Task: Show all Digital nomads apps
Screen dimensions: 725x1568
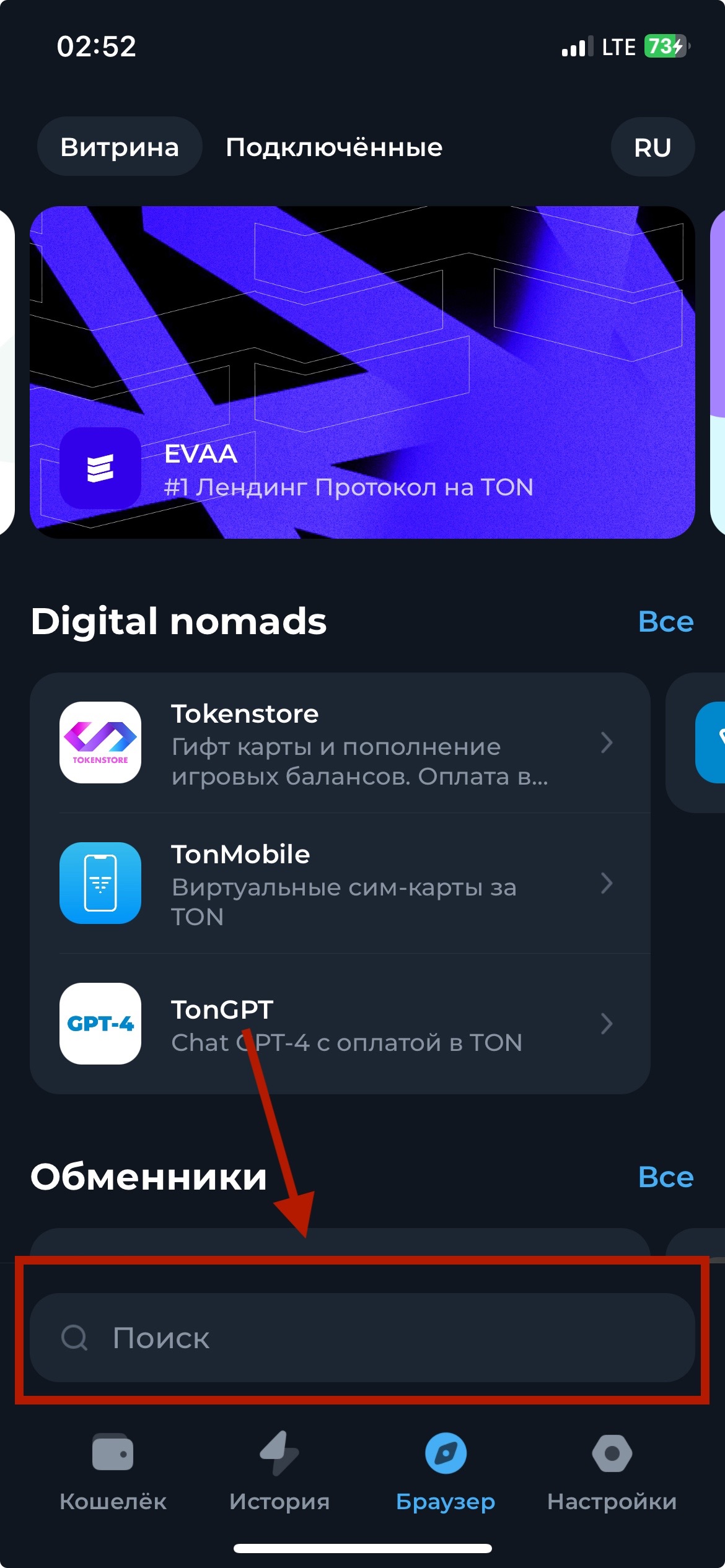Action: pyautogui.click(x=666, y=622)
